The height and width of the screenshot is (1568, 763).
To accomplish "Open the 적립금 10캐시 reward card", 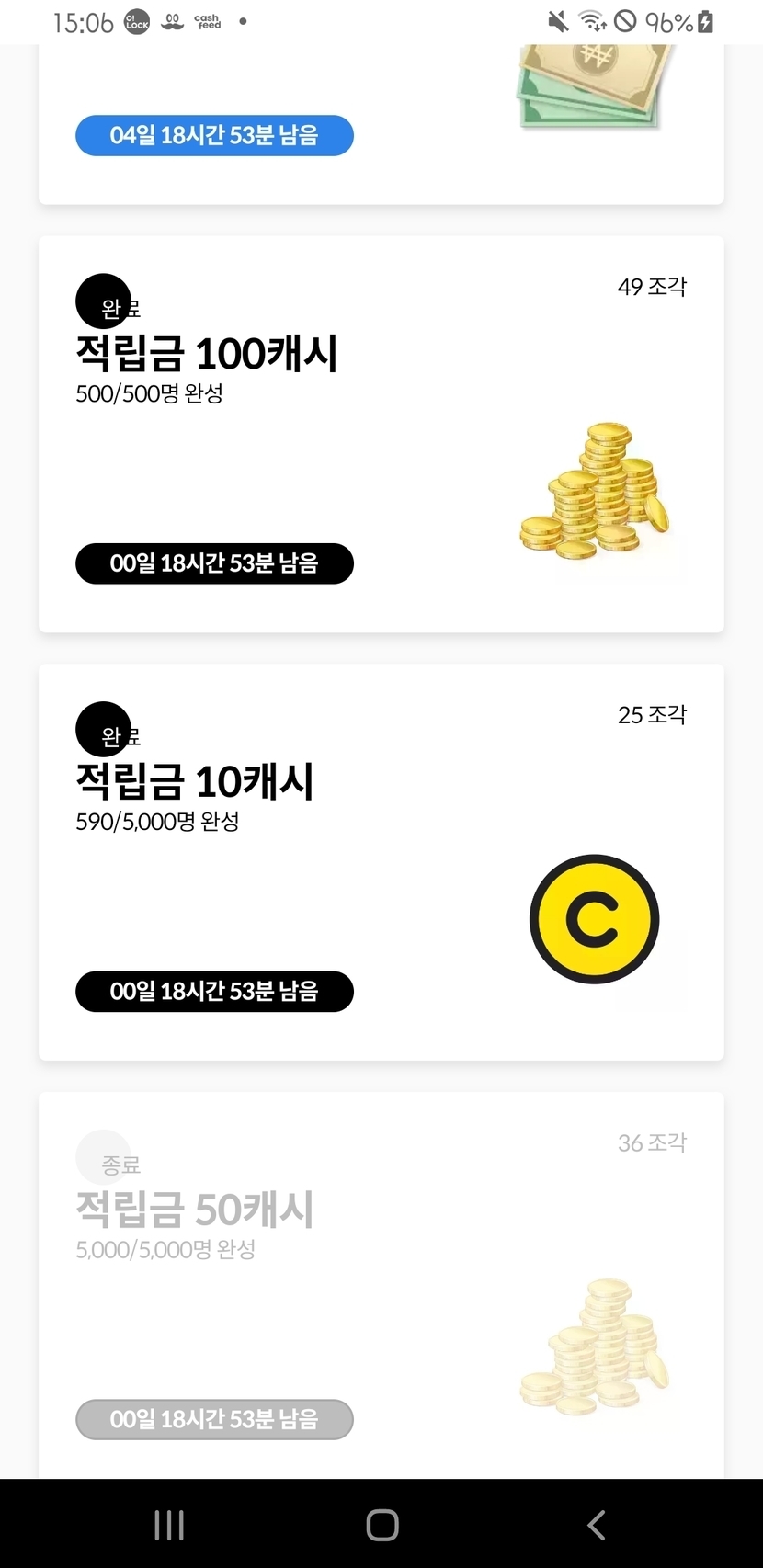I will tap(381, 862).
